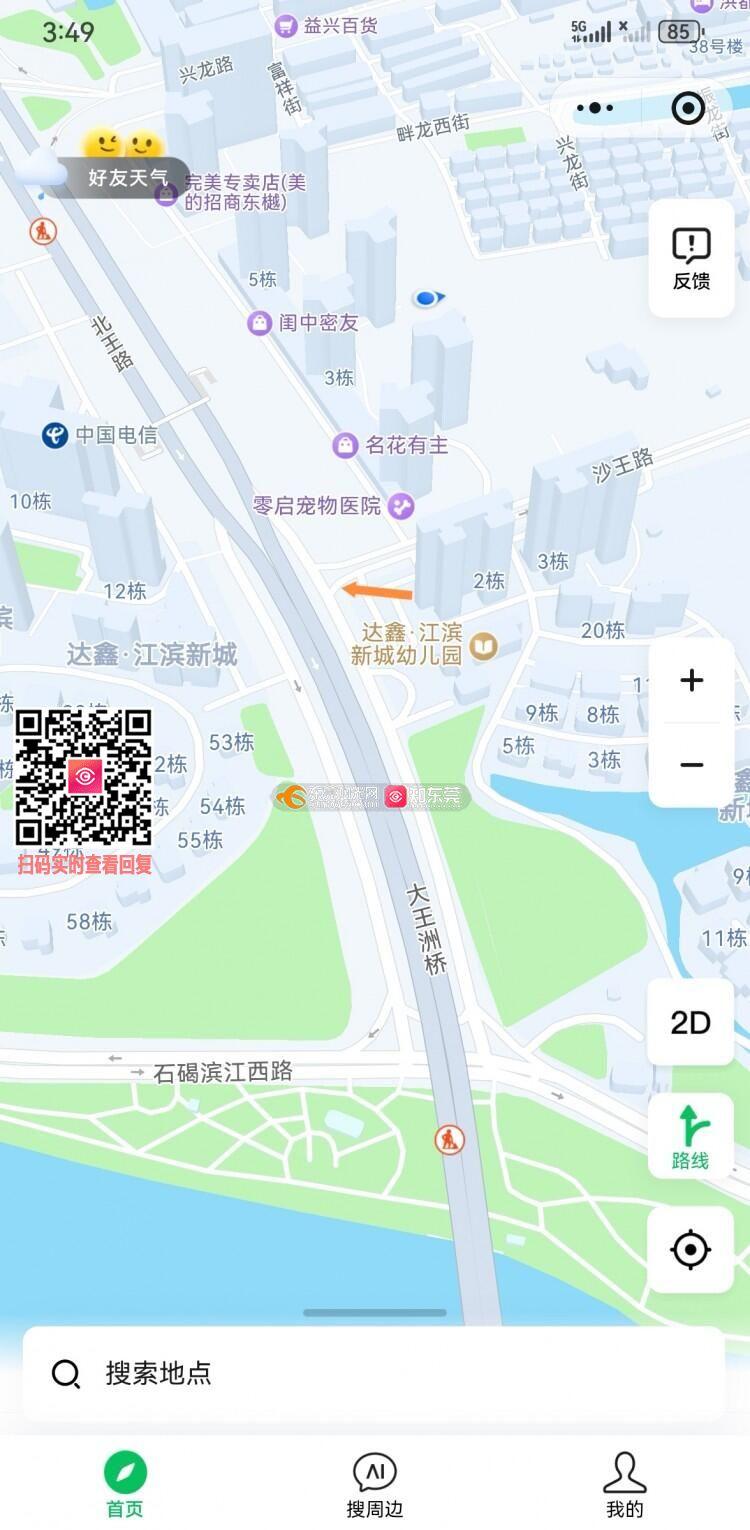Zoom in with the plus button
This screenshot has width=750, height=1530.
(x=691, y=681)
